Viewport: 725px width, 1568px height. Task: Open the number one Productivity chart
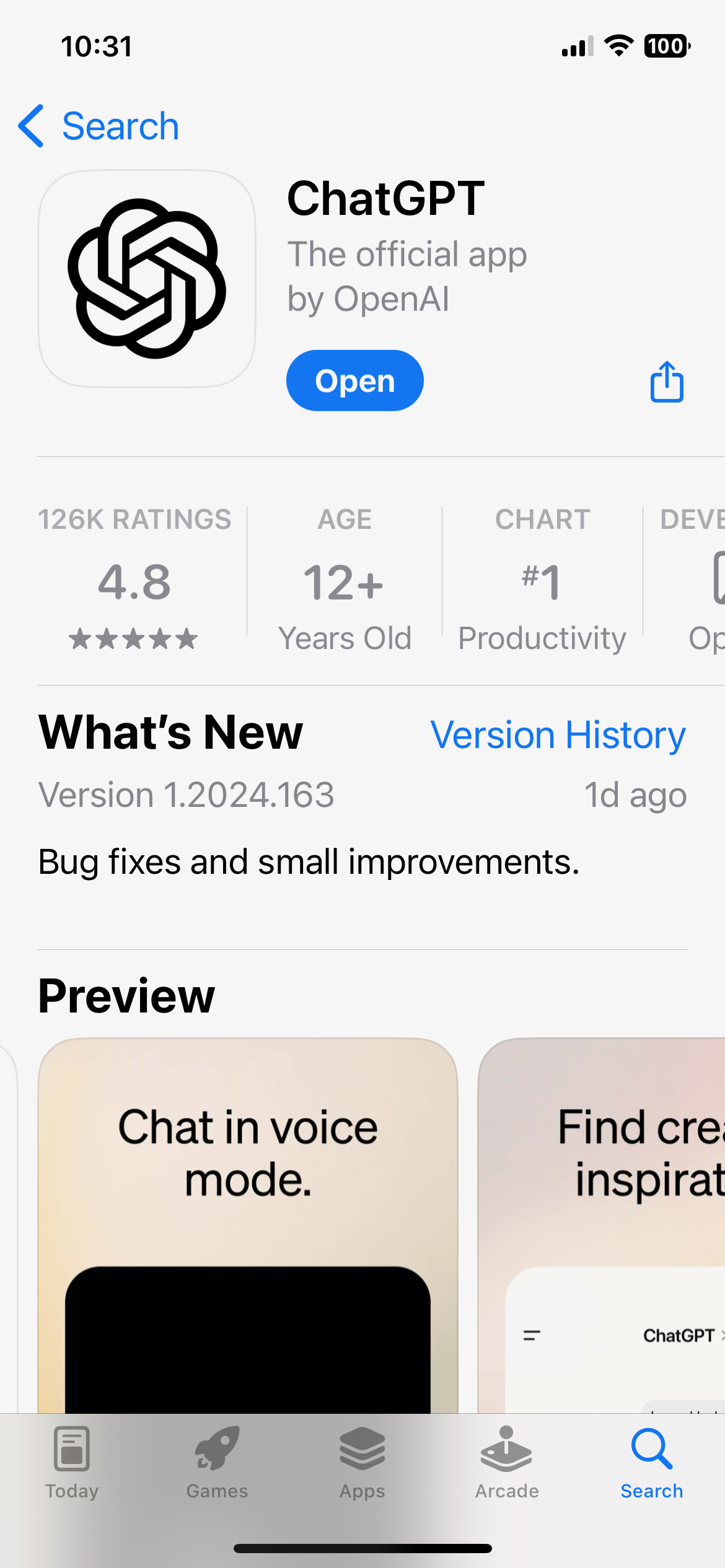pos(542,582)
